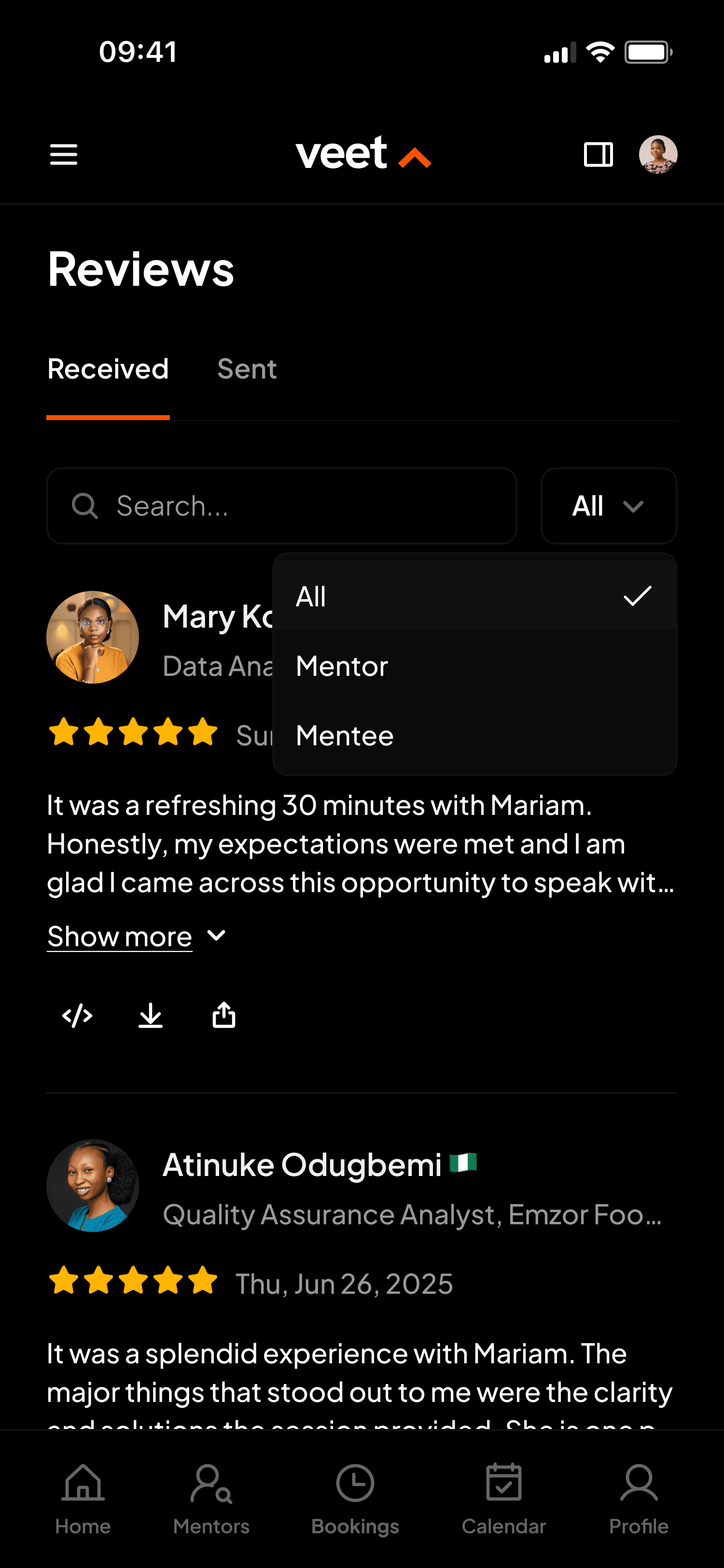
Task: Collapse the All filter dropdown
Action: point(609,506)
